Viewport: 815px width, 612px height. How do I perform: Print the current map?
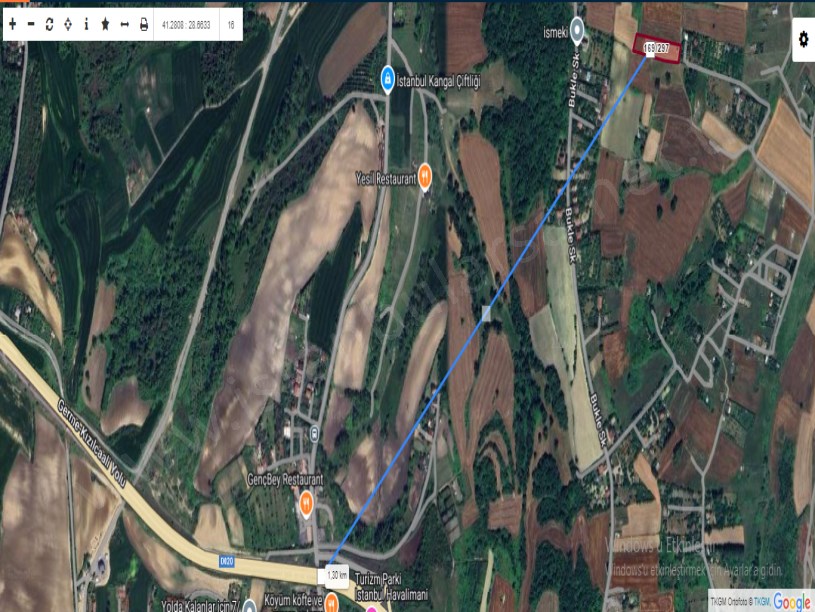click(143, 23)
